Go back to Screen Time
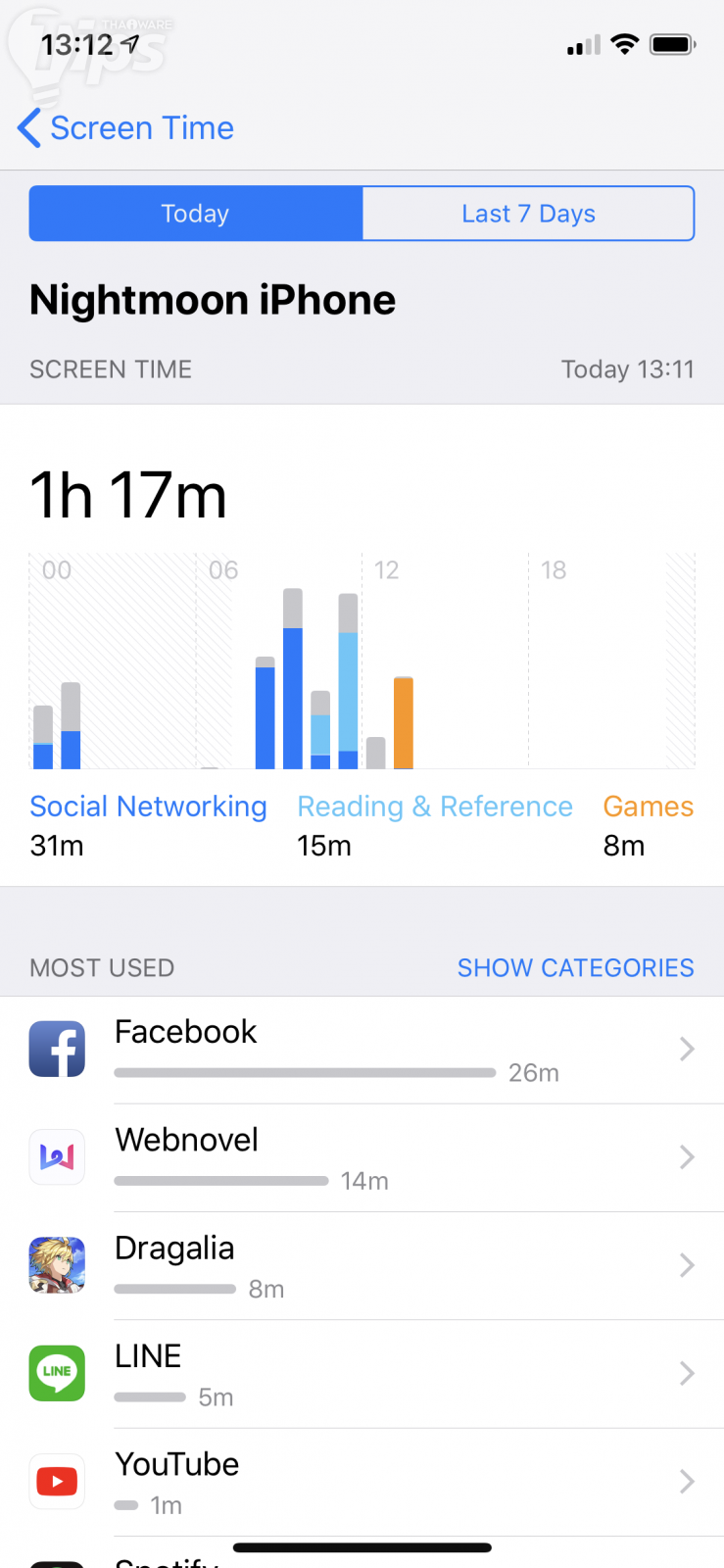 (x=126, y=128)
